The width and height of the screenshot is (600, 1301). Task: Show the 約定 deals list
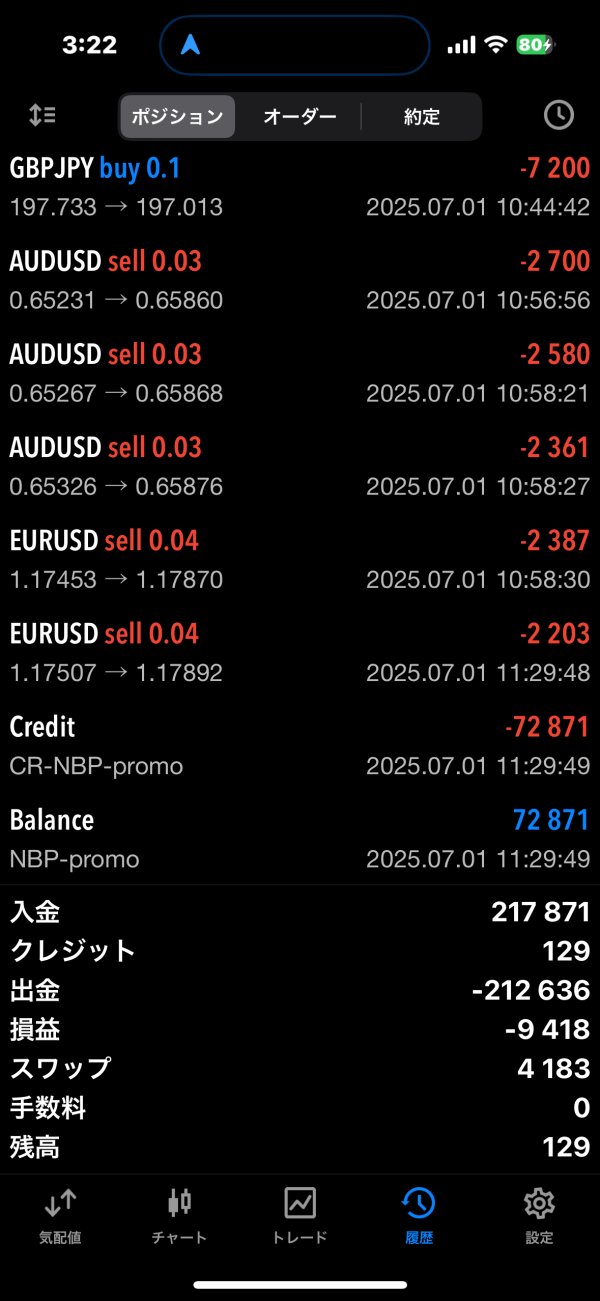tap(421, 116)
